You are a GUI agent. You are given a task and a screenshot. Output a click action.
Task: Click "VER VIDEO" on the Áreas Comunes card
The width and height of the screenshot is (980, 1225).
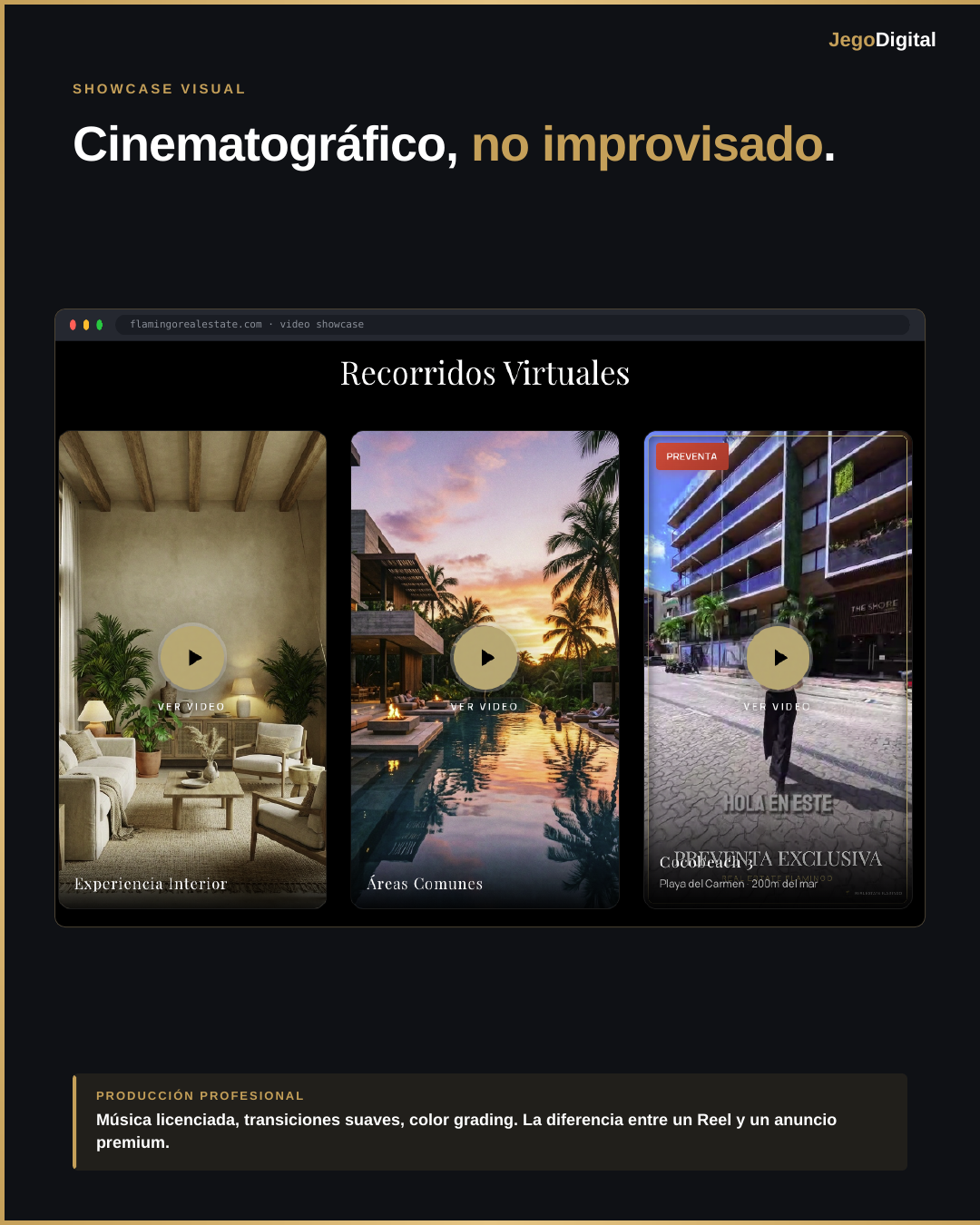coord(485,706)
